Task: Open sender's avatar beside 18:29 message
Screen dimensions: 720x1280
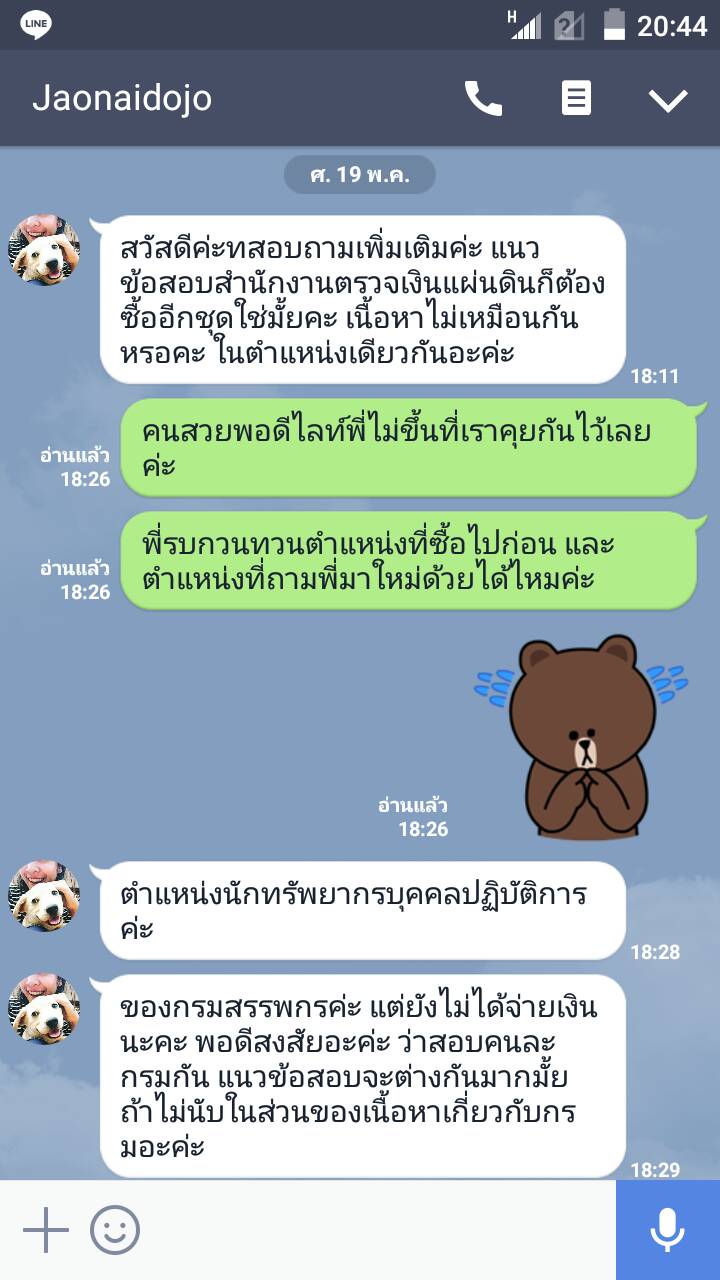Action: coord(44,1008)
